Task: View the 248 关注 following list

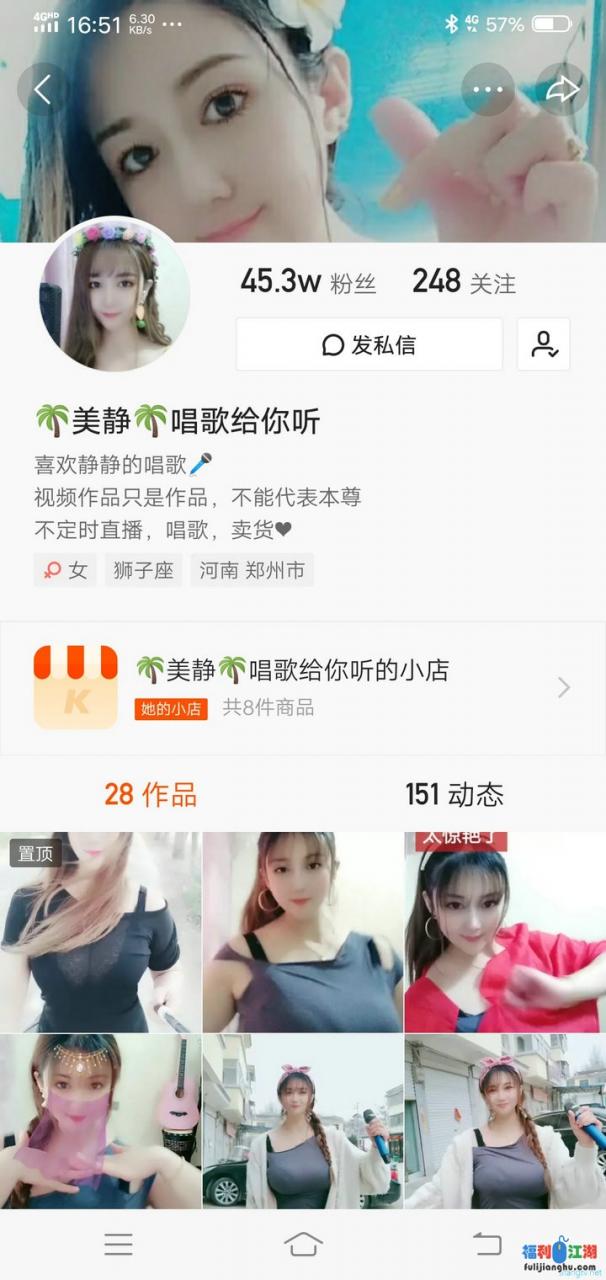Action: (x=463, y=283)
